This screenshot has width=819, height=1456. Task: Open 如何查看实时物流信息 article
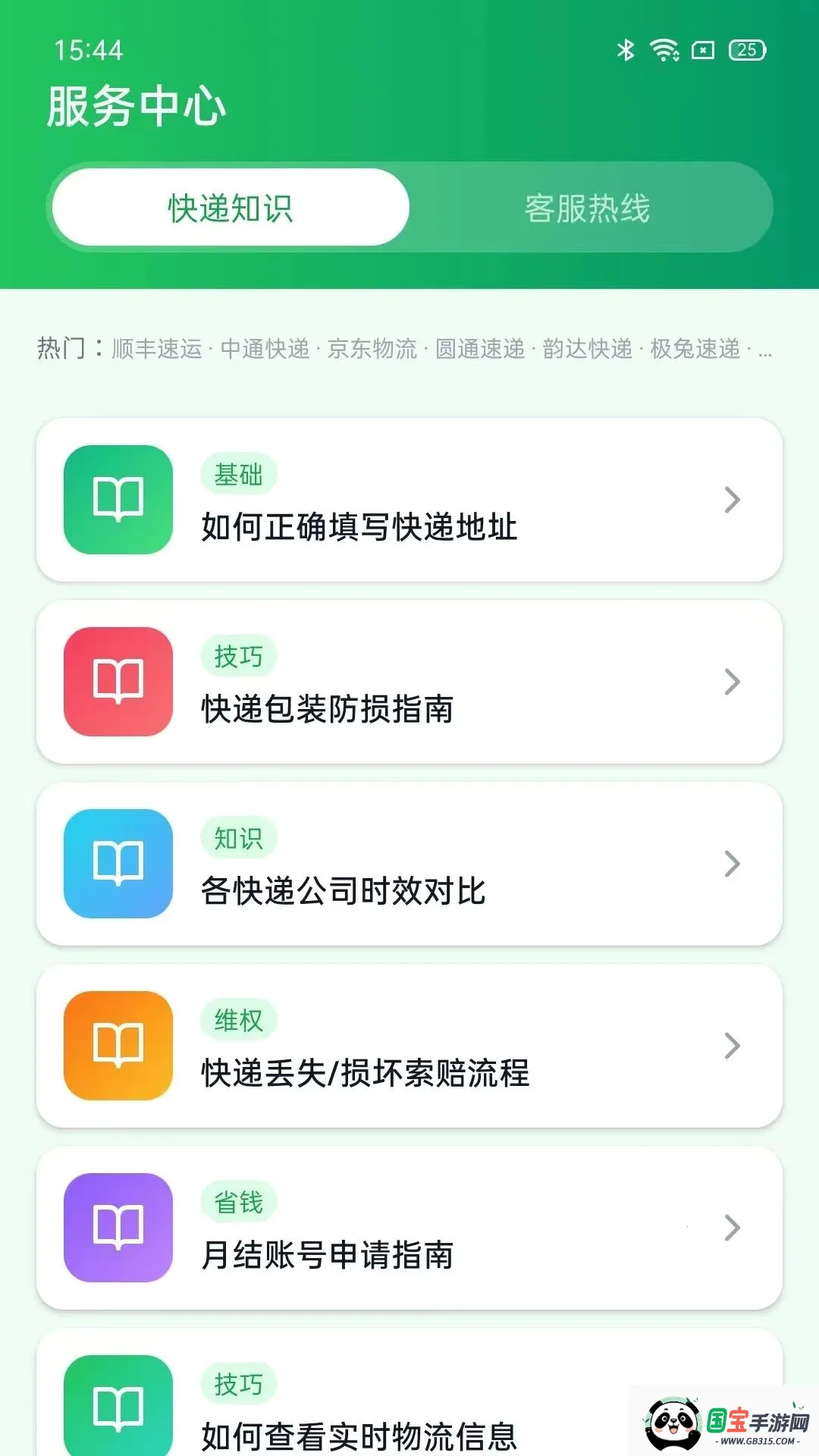pyautogui.click(x=409, y=1392)
